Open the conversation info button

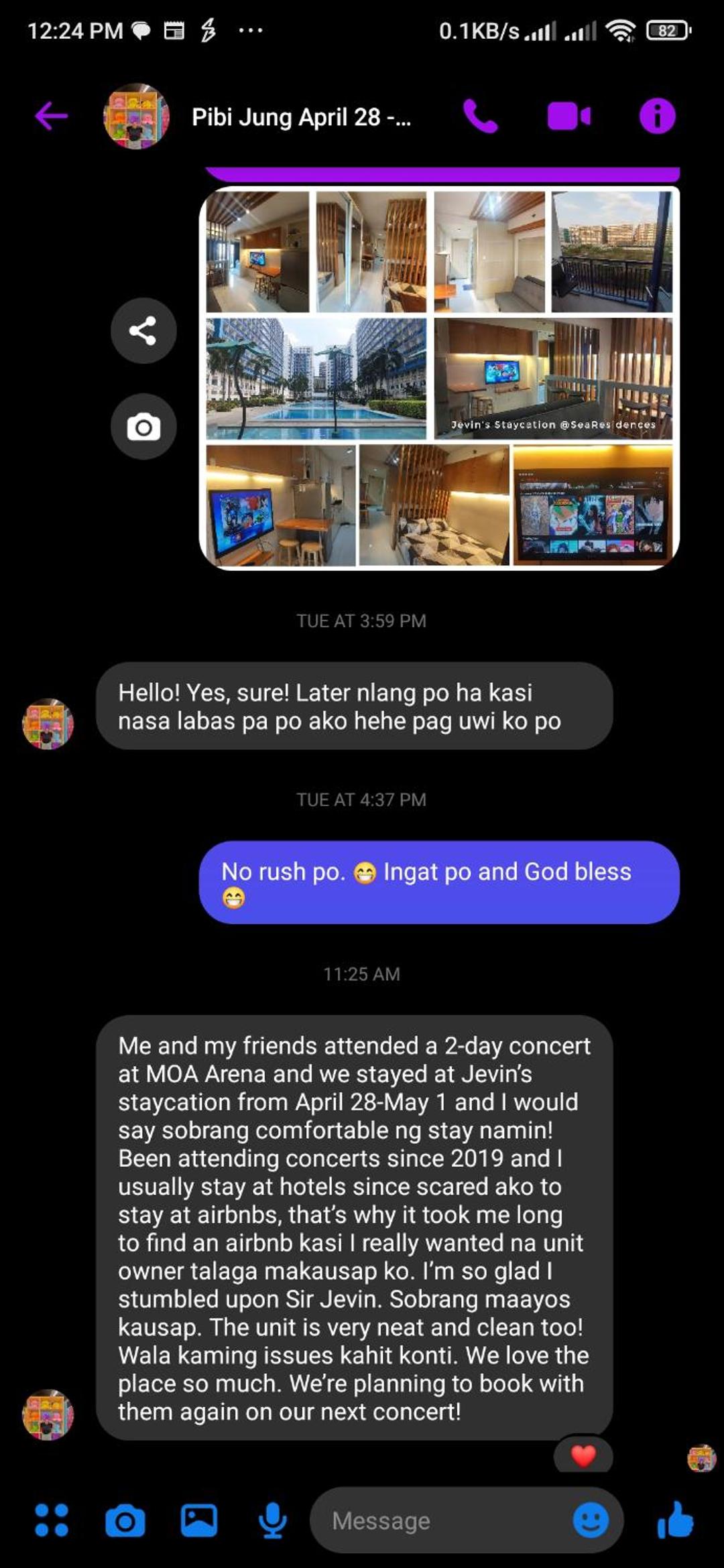coord(657,116)
